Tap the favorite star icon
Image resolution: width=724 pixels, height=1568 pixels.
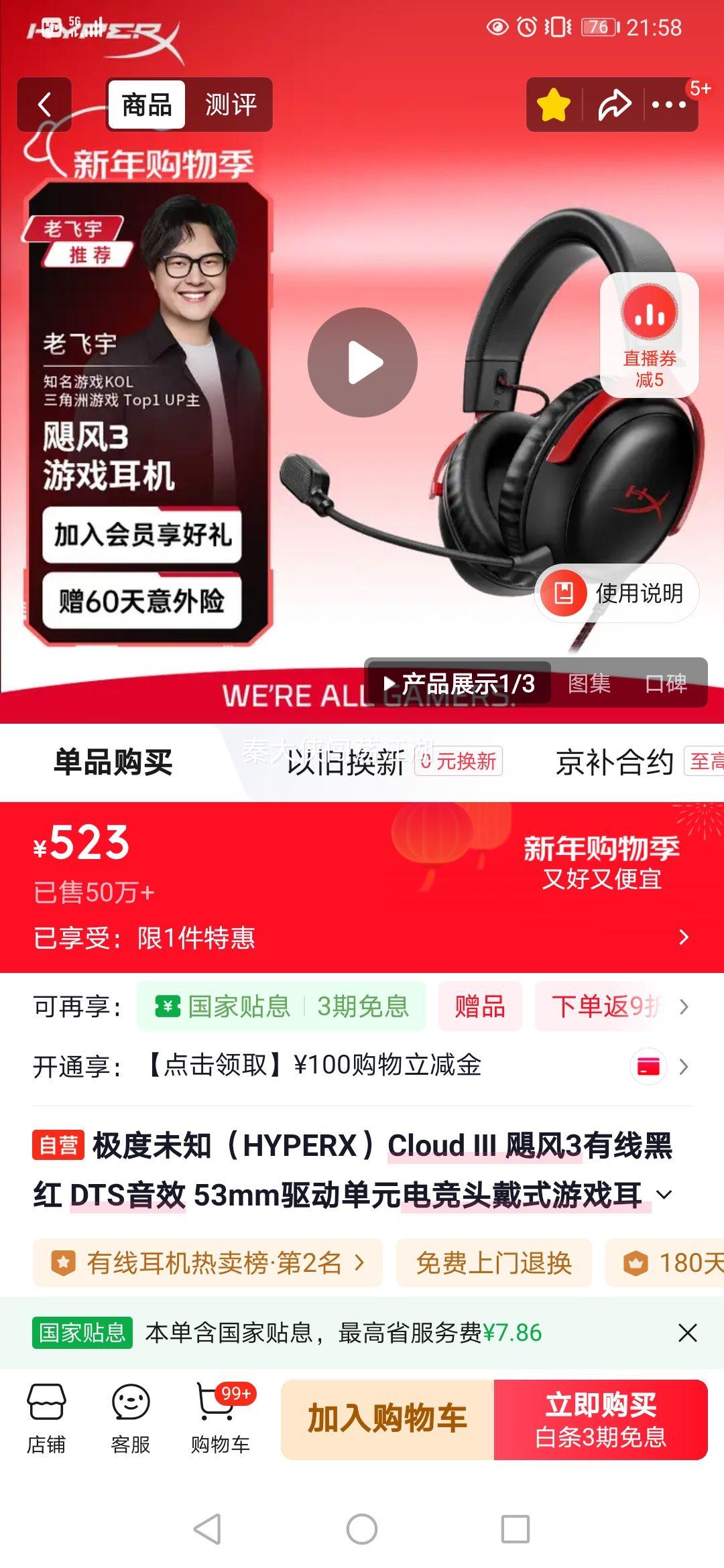(554, 104)
